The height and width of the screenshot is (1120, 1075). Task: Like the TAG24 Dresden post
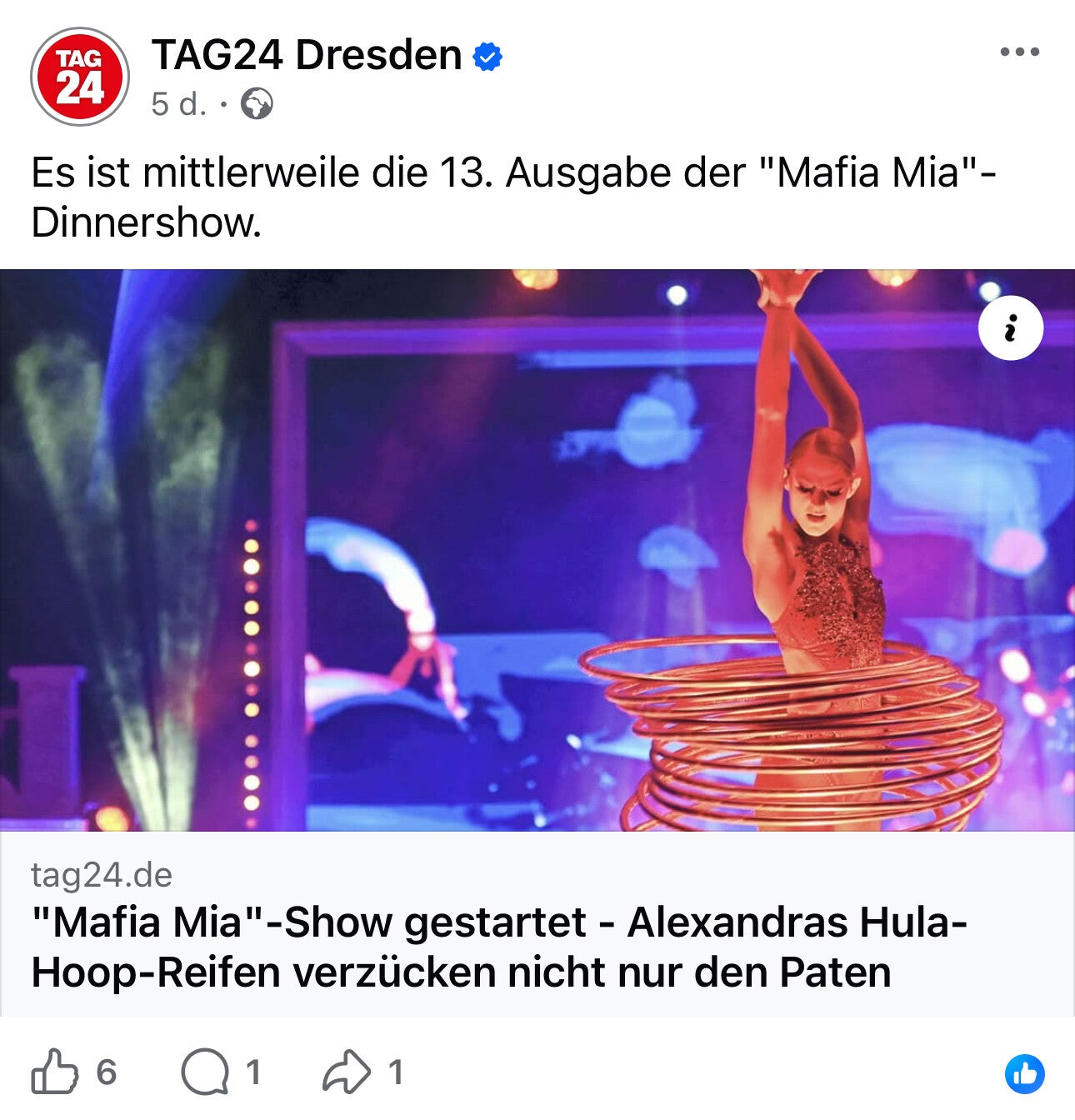[x=55, y=1072]
